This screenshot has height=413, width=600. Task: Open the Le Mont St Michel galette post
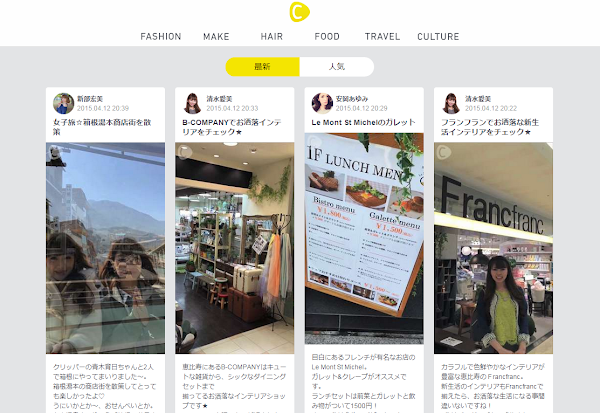pyautogui.click(x=359, y=122)
